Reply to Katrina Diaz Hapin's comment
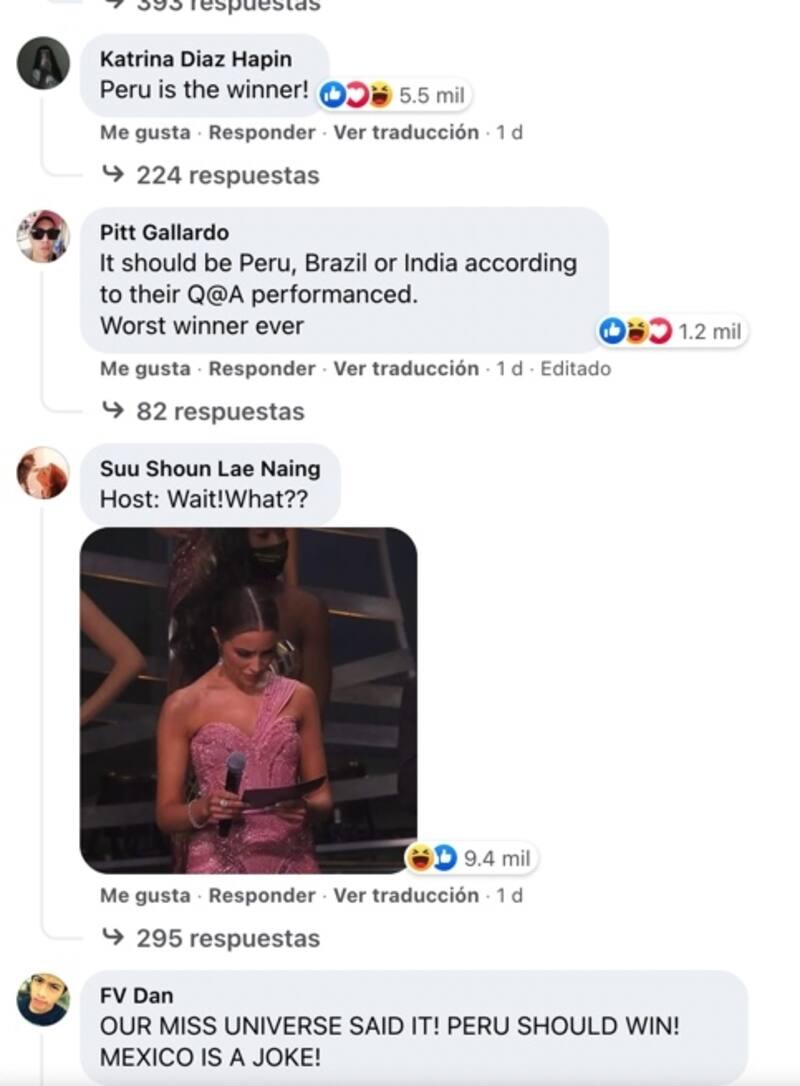 (x=261, y=133)
